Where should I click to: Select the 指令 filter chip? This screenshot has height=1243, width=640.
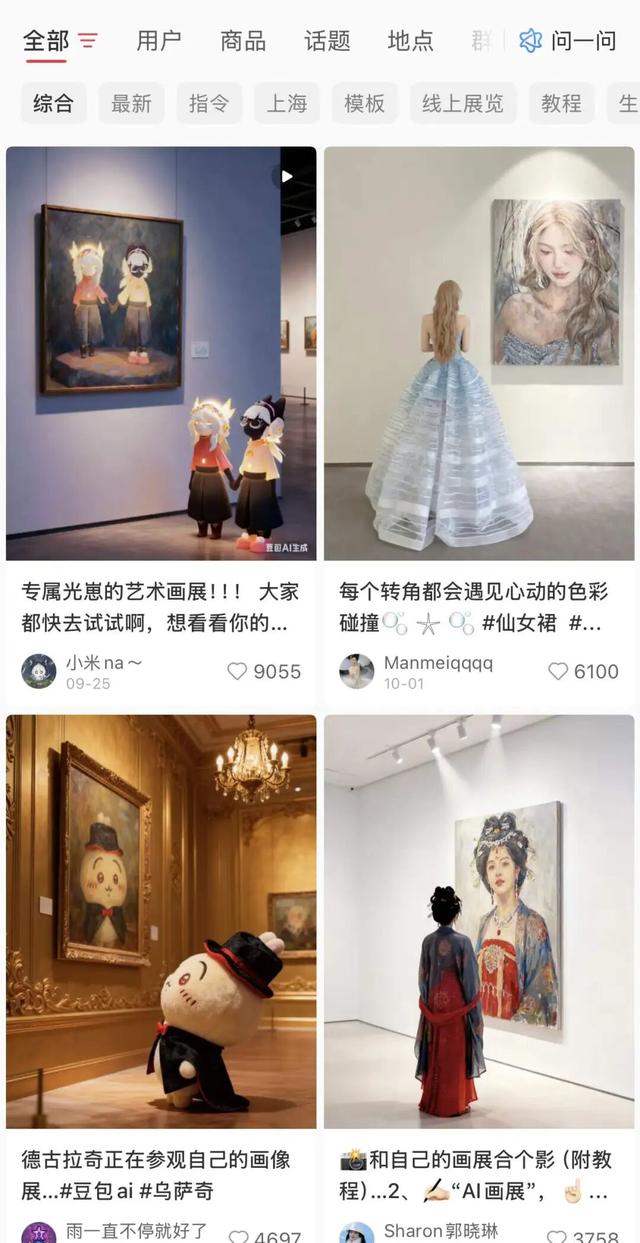pyautogui.click(x=209, y=103)
